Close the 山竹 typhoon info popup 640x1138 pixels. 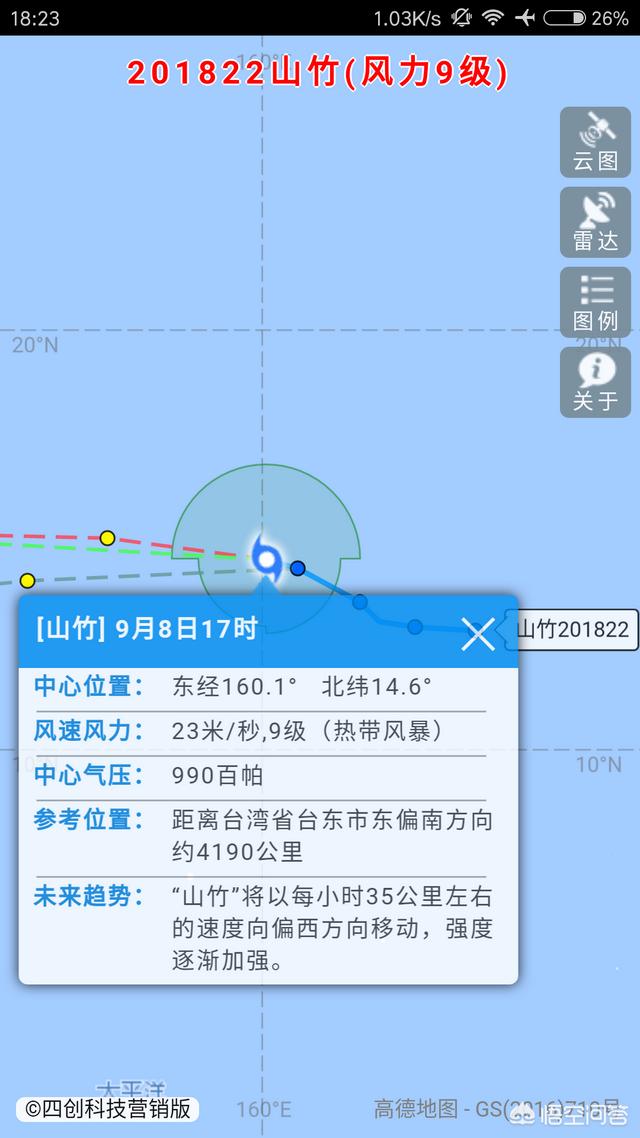[478, 634]
